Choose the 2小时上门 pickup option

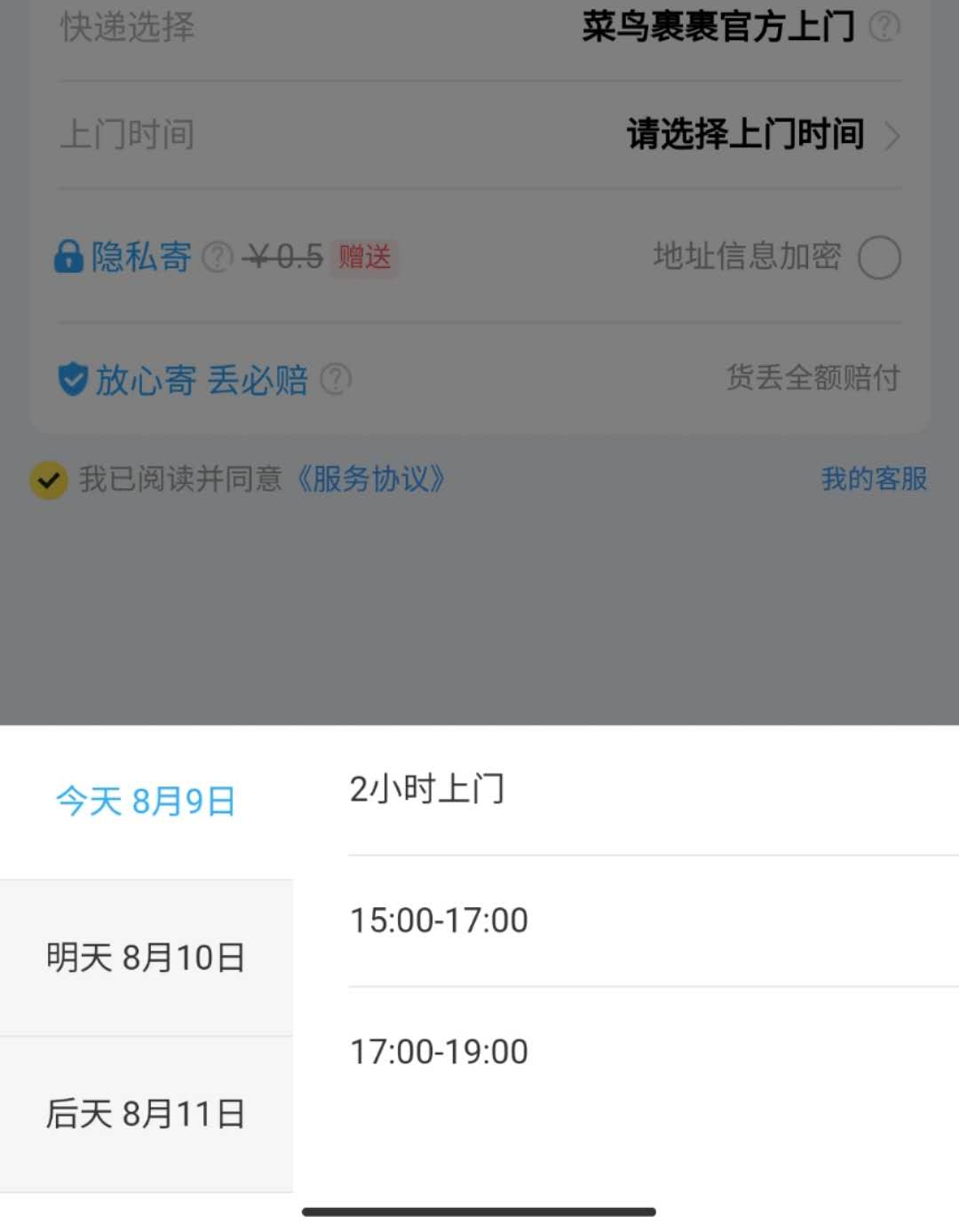point(427,790)
